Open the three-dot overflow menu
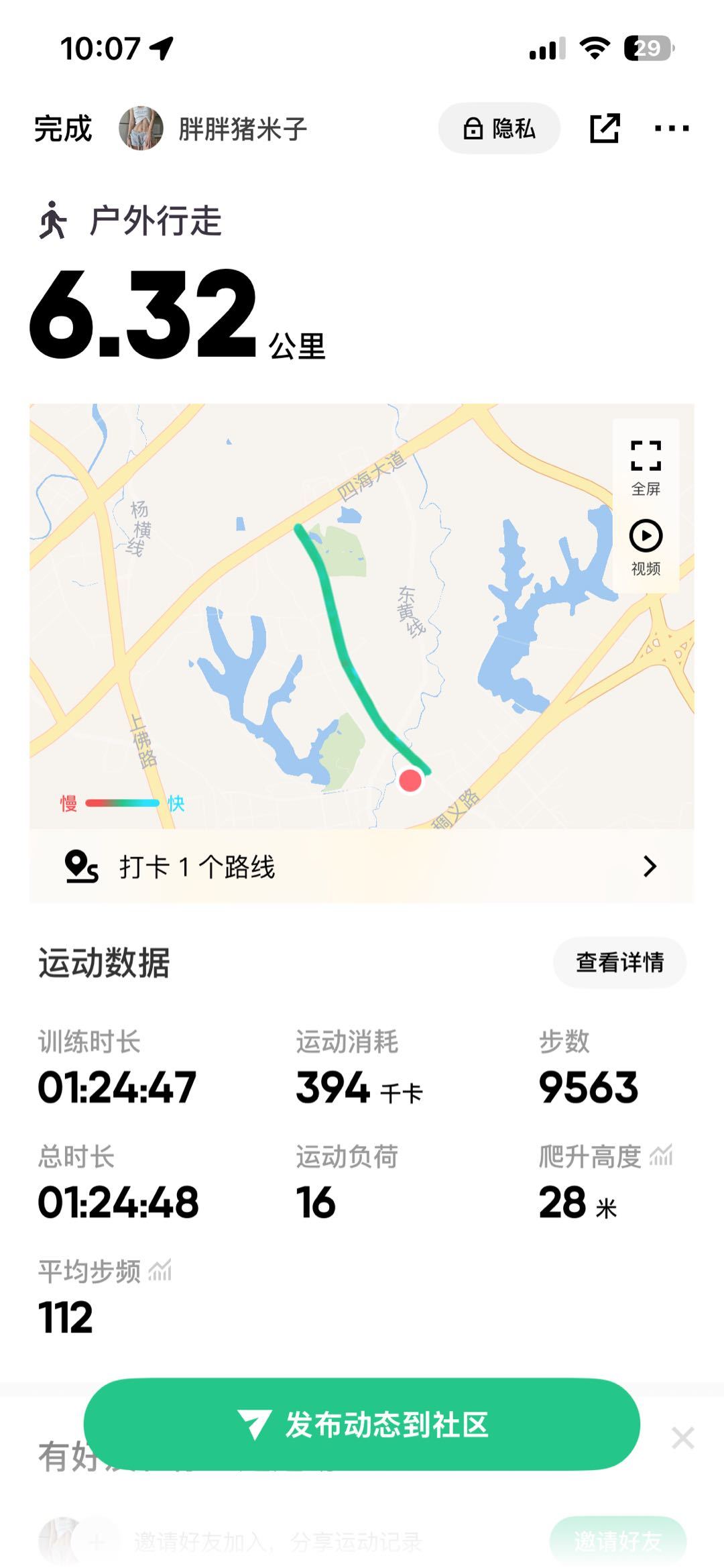This screenshot has width=724, height=1568. click(x=671, y=128)
